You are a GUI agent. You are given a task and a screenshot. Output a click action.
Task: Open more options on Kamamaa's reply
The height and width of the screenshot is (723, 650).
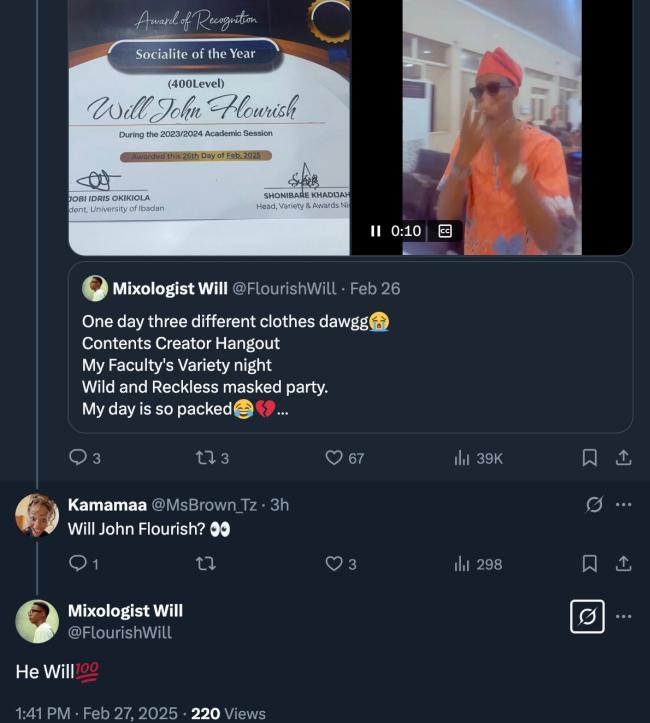click(624, 505)
